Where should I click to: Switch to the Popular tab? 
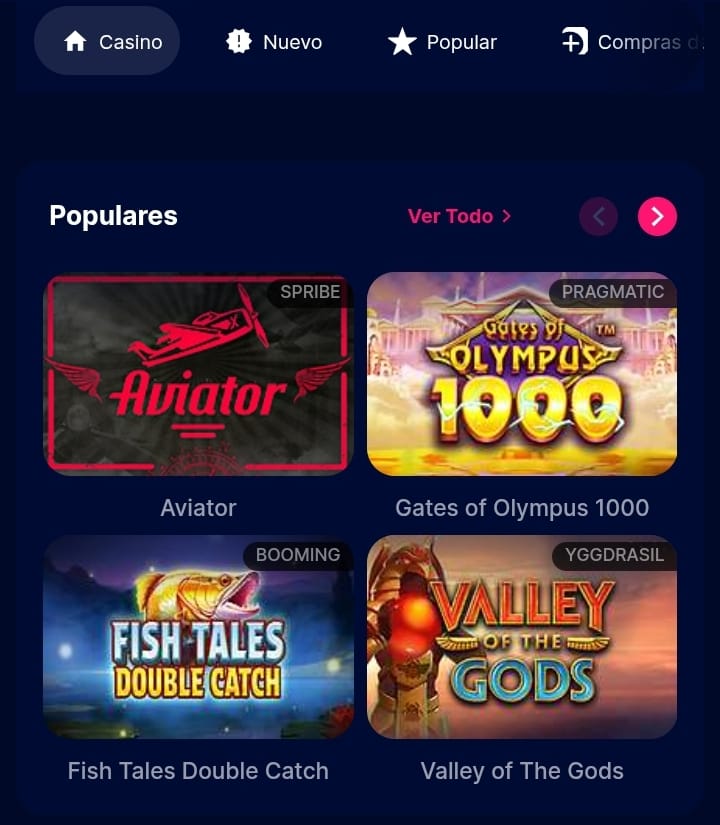pos(442,42)
